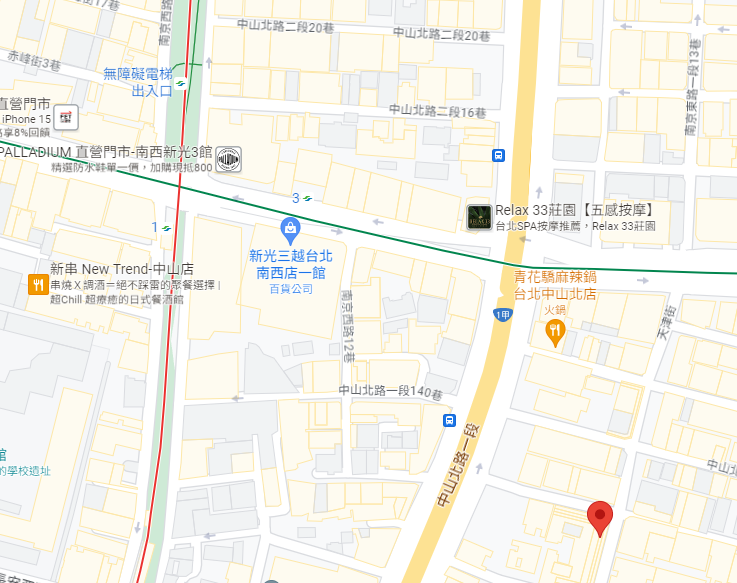This screenshot has width=737, height=583.
Task: Open the iPhone 15 store marker
Action: [67, 117]
